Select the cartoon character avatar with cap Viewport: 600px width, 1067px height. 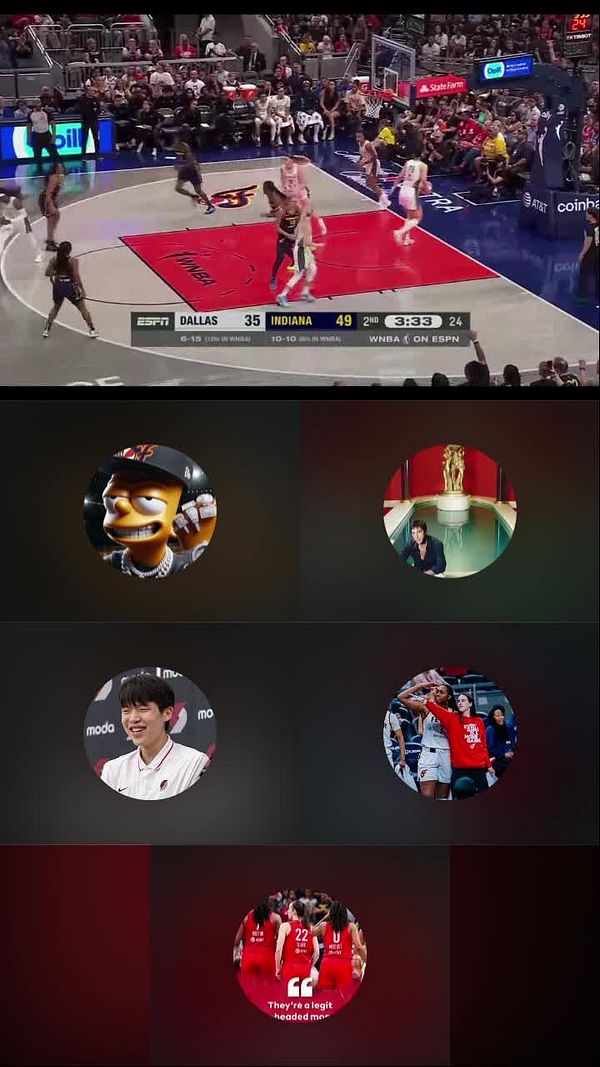pos(150,511)
